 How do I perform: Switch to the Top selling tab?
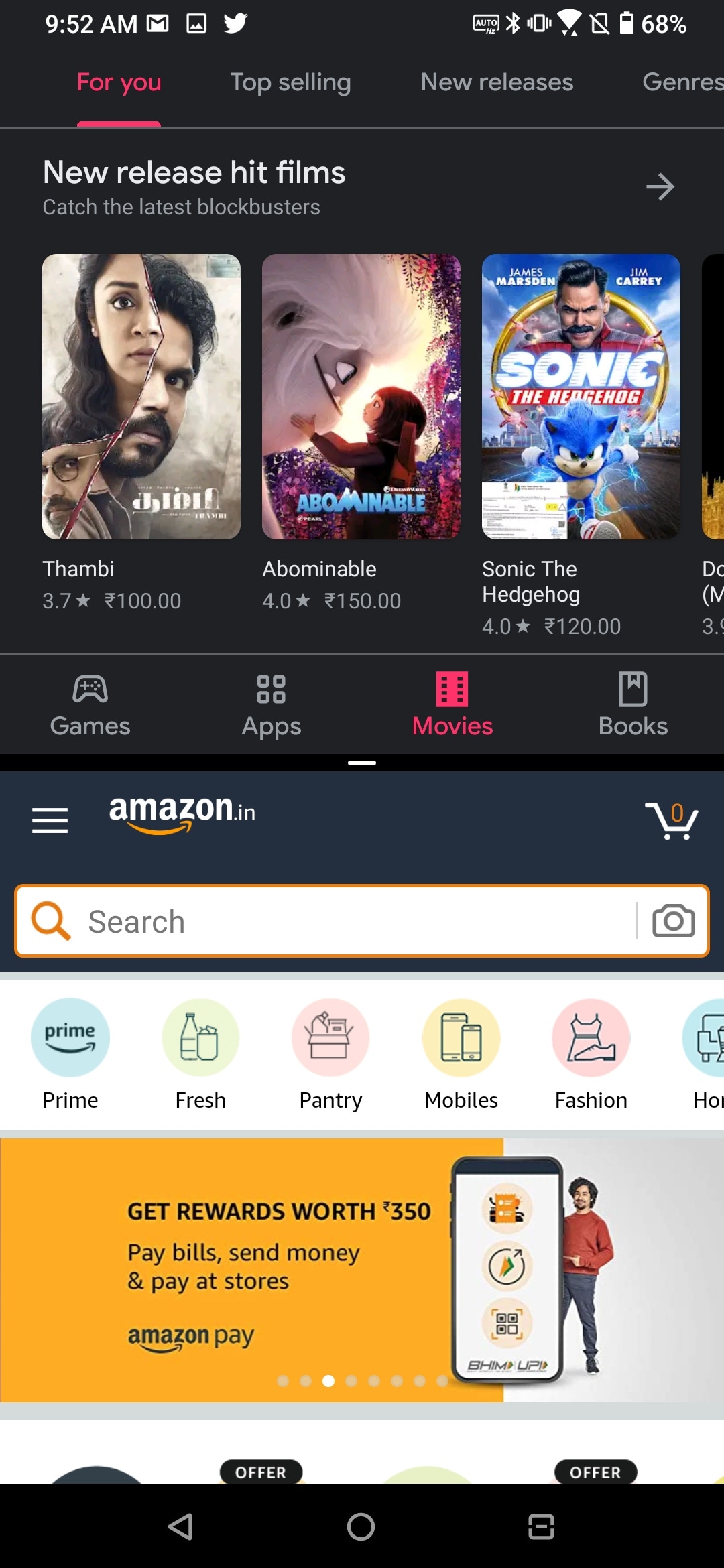click(x=290, y=82)
